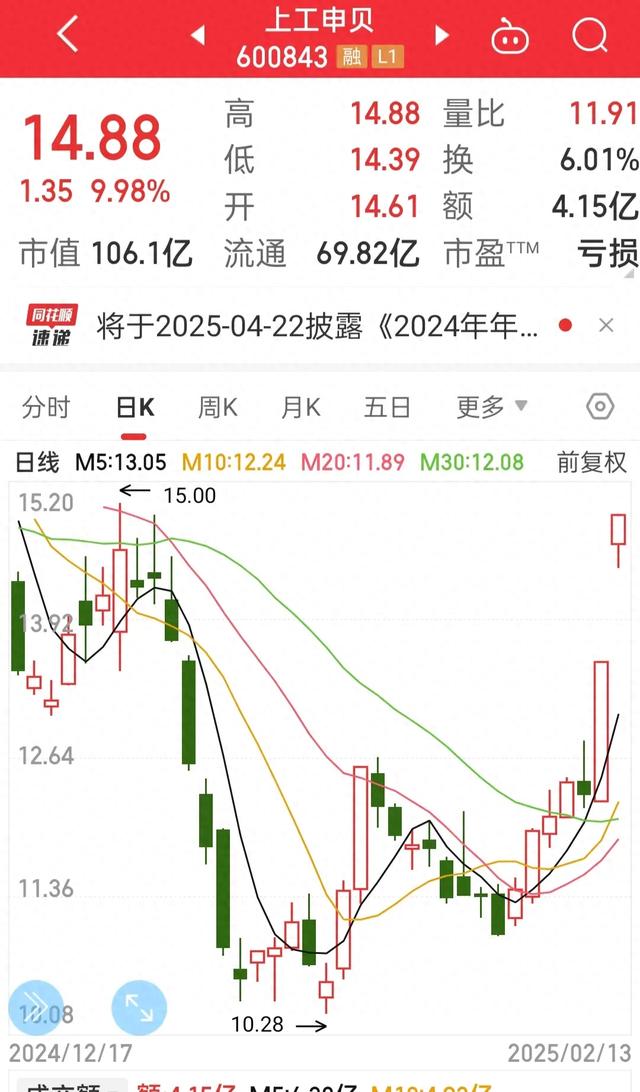Expand the 更多 chart options
This screenshot has height=1092, width=640.
coord(492,407)
